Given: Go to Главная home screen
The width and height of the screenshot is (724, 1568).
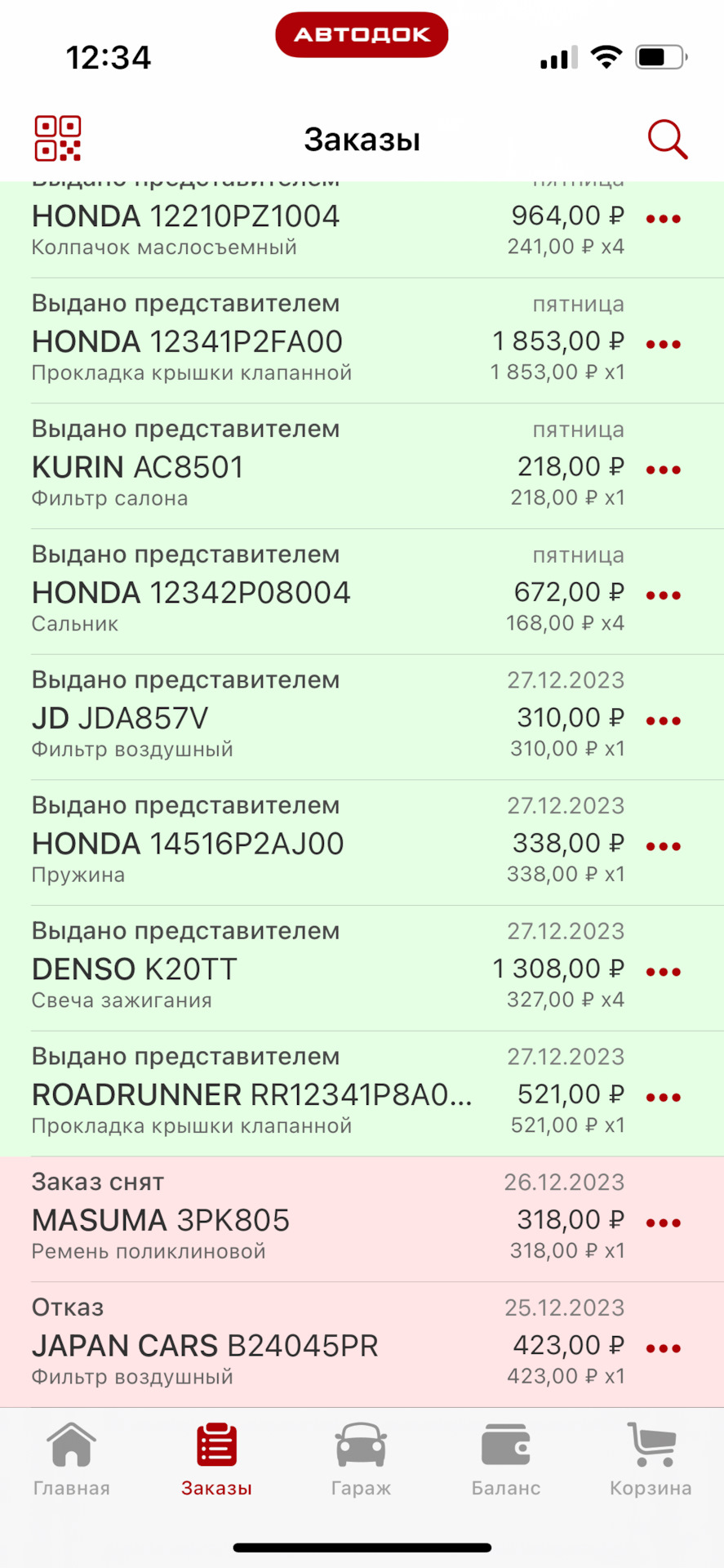Looking at the screenshot, I should [71, 1462].
